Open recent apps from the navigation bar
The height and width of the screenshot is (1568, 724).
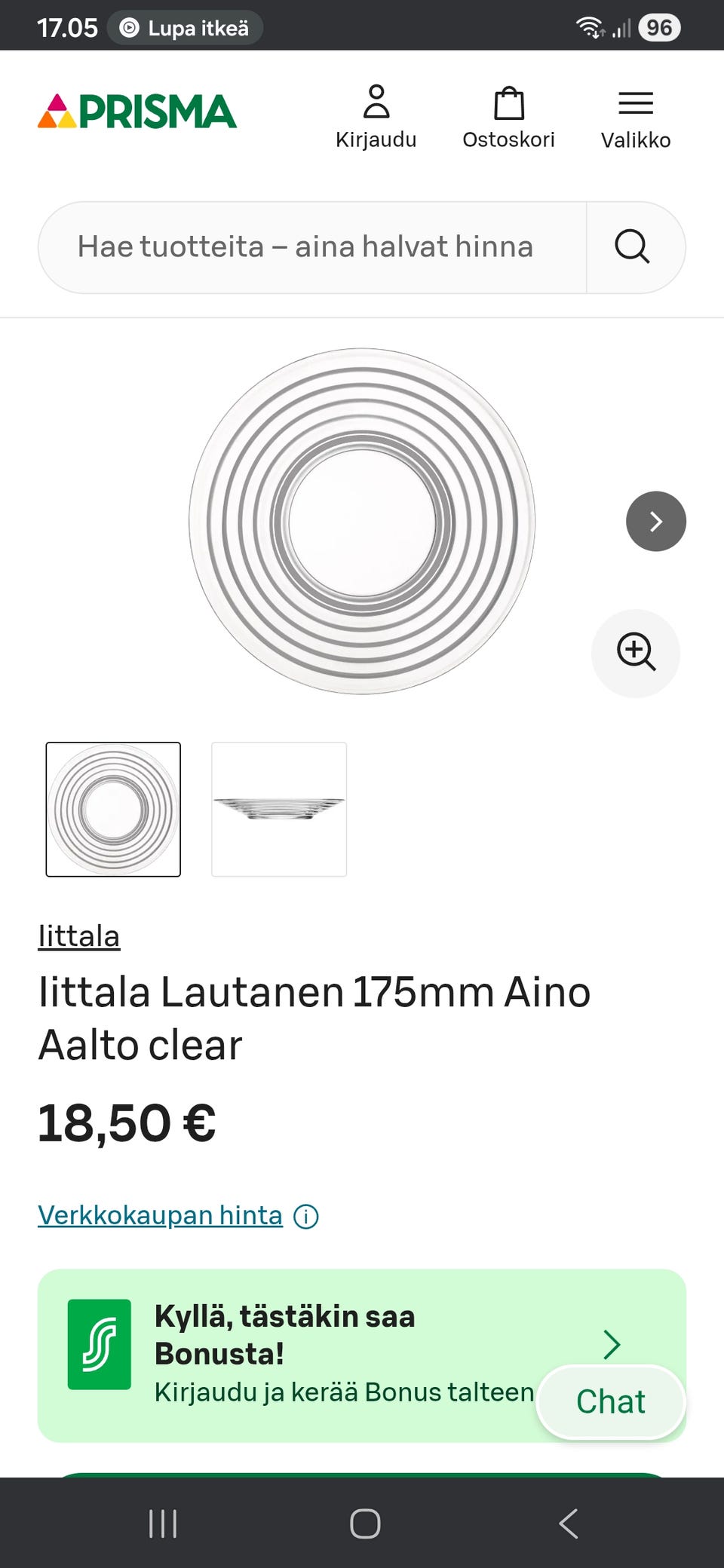coord(163,1524)
